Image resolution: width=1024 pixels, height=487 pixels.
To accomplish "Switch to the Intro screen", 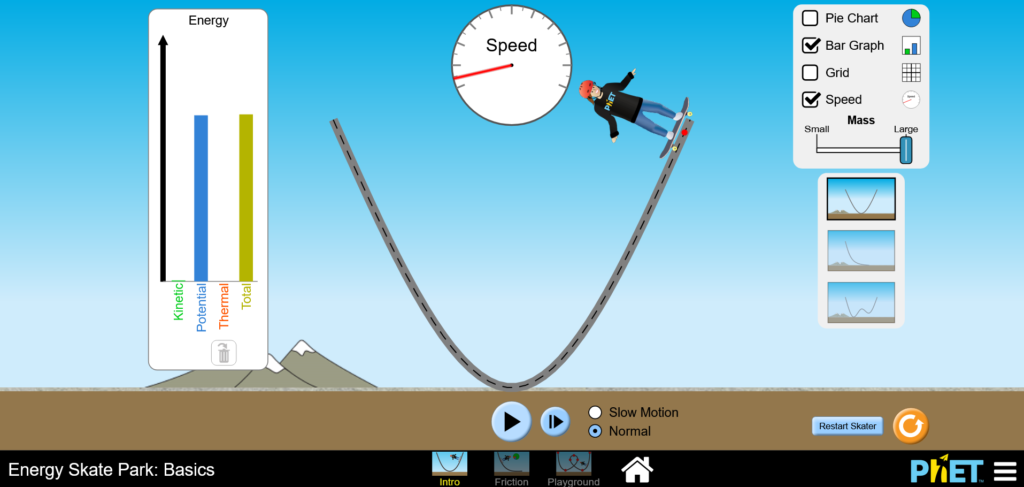I will tap(450, 467).
